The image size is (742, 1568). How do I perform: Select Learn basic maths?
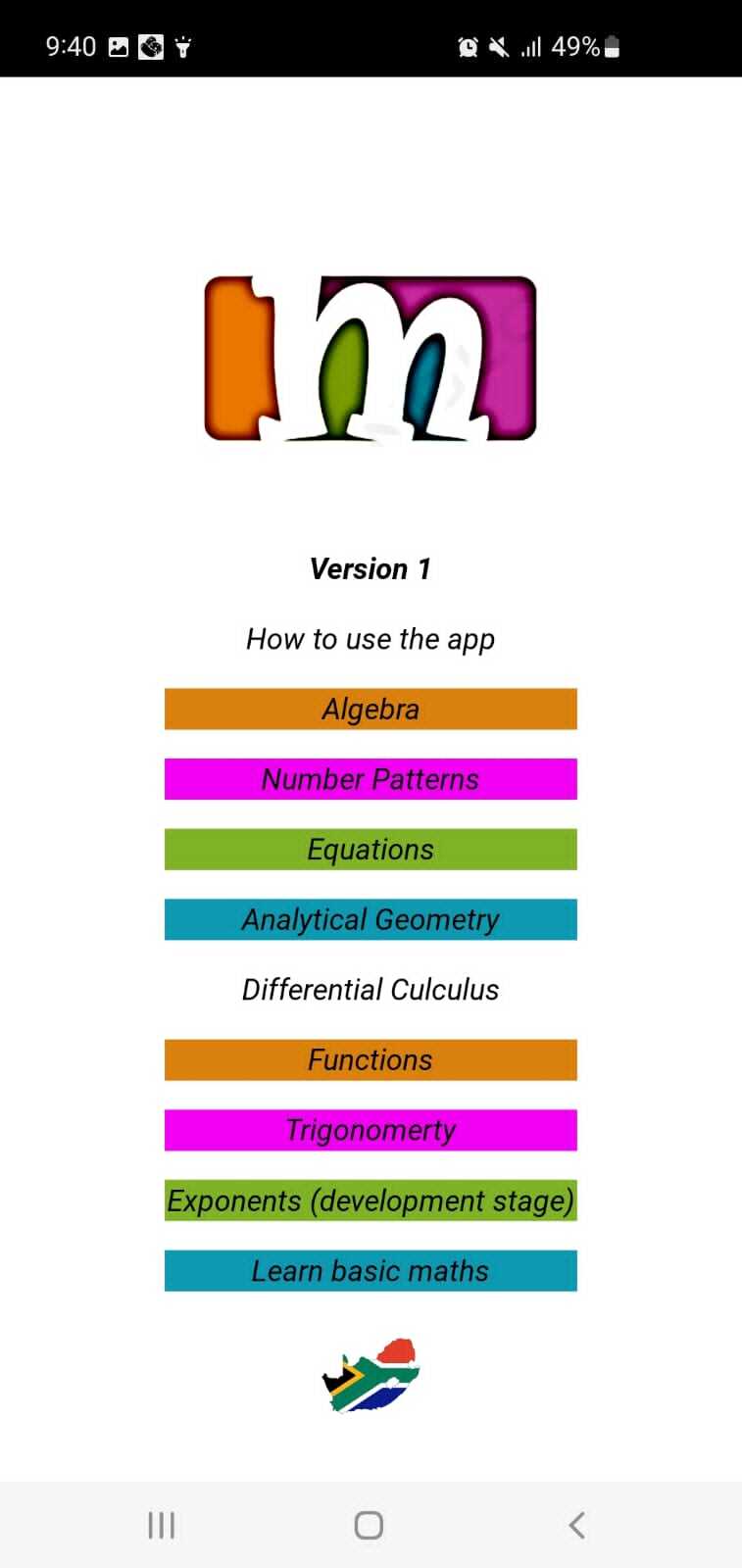point(371,1270)
